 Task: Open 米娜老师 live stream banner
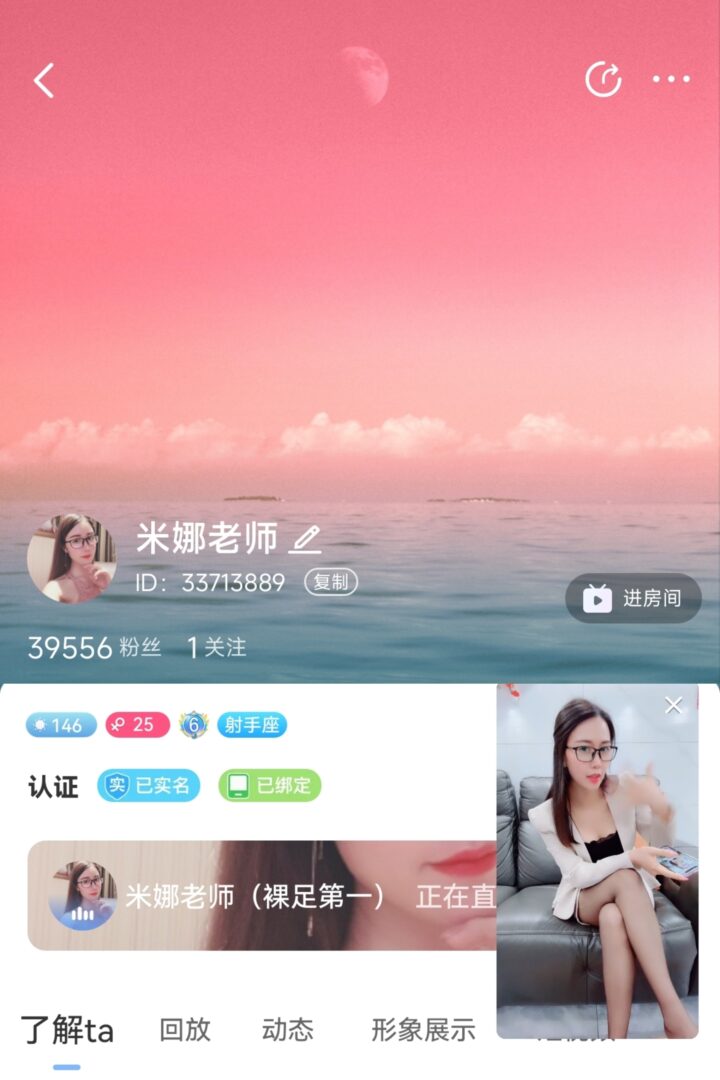[x=260, y=895]
